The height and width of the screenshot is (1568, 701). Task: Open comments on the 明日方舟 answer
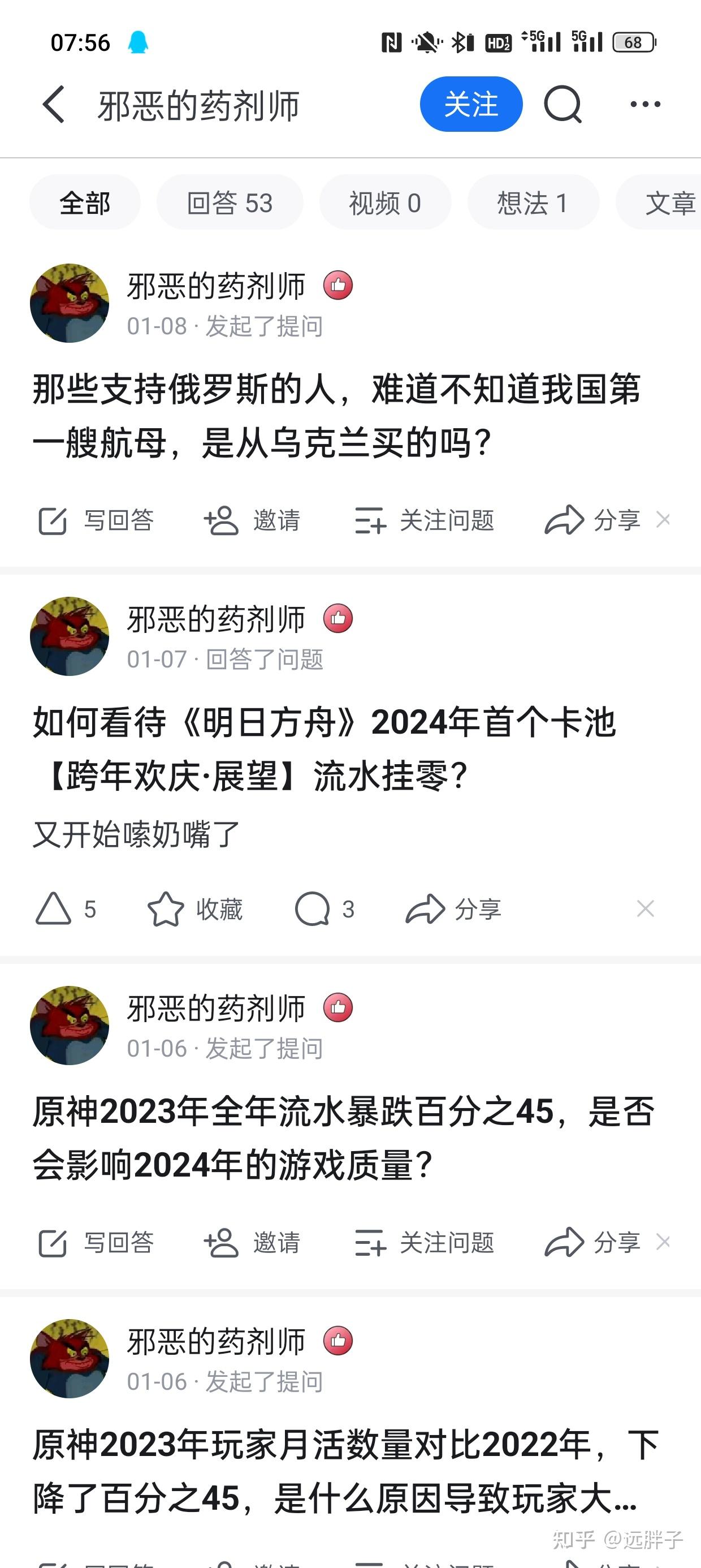click(324, 910)
